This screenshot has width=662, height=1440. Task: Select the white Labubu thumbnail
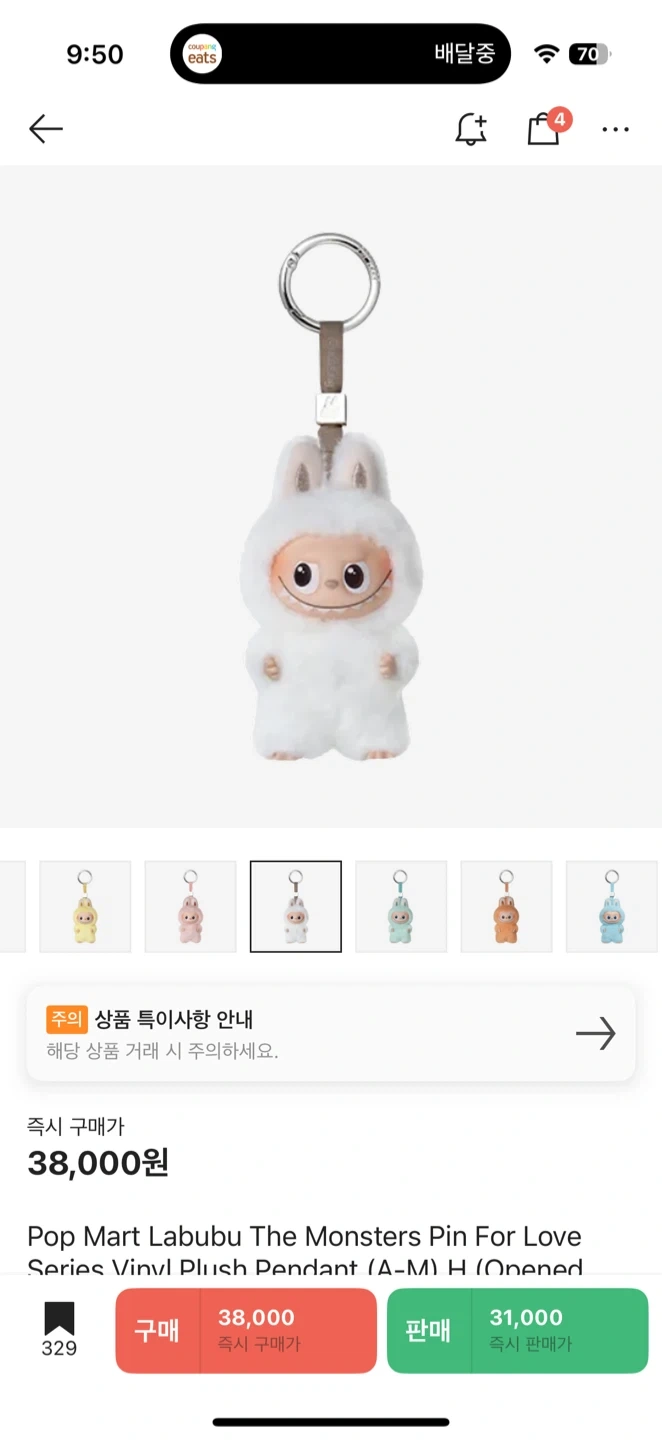point(296,906)
